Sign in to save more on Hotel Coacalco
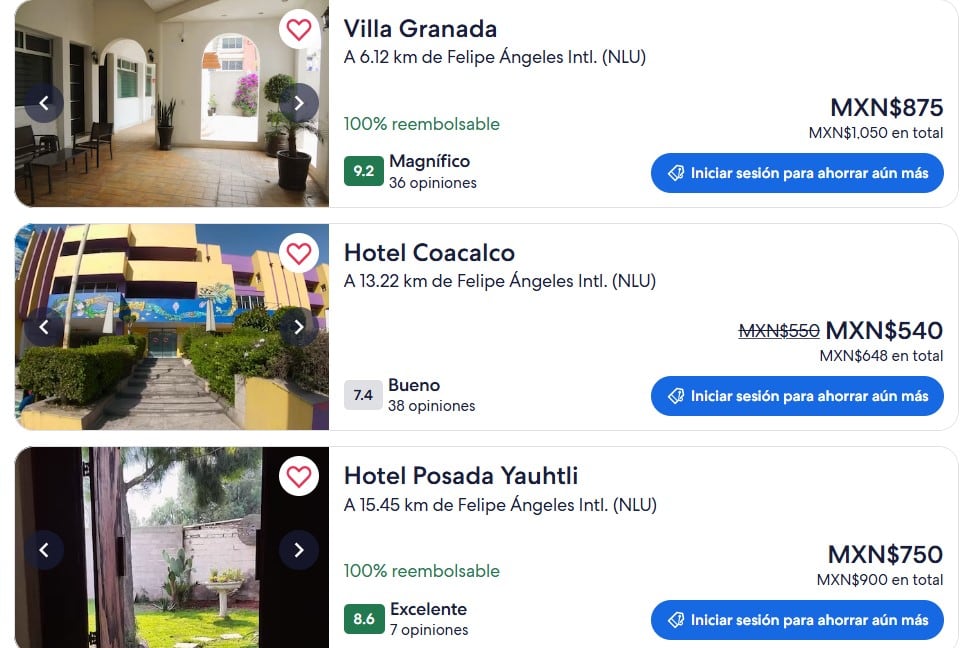The width and height of the screenshot is (977, 648). 797,396
